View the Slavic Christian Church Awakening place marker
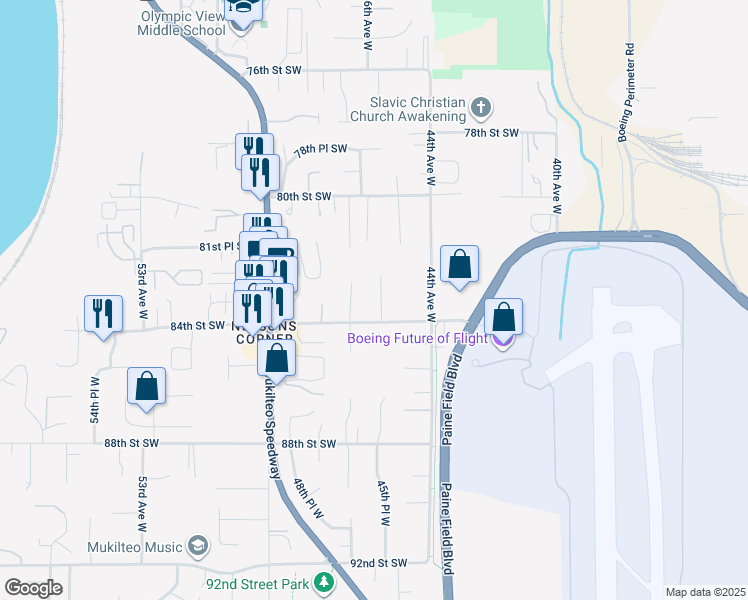The height and width of the screenshot is (600, 748). click(481, 107)
